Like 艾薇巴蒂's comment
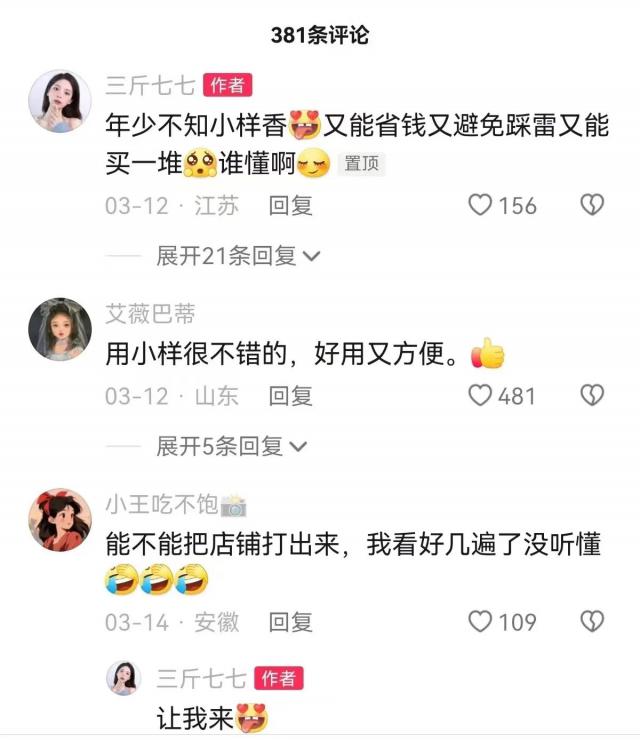The height and width of the screenshot is (740, 640). click(x=482, y=395)
